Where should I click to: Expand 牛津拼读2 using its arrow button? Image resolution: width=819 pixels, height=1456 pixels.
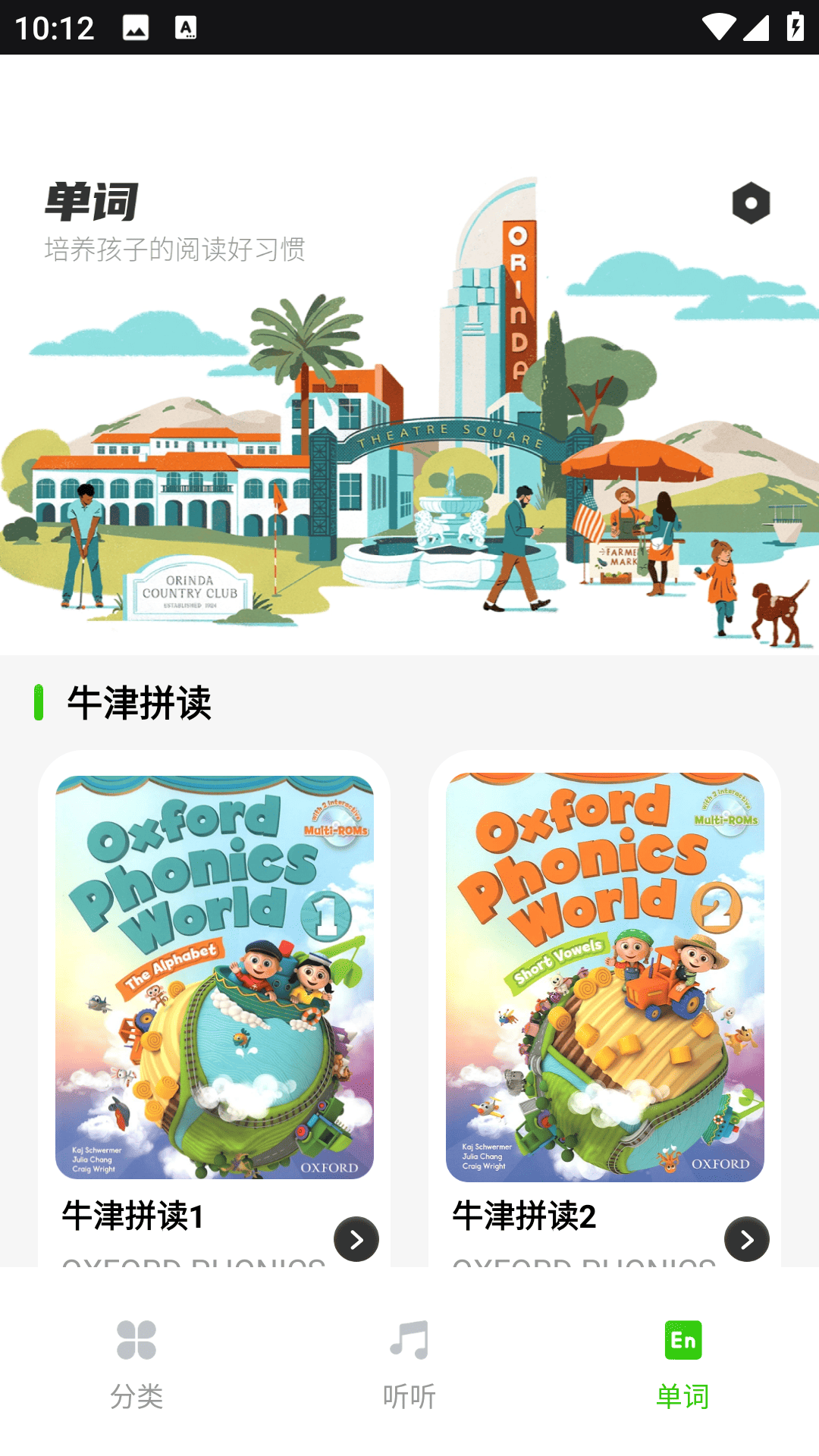coord(746,1239)
